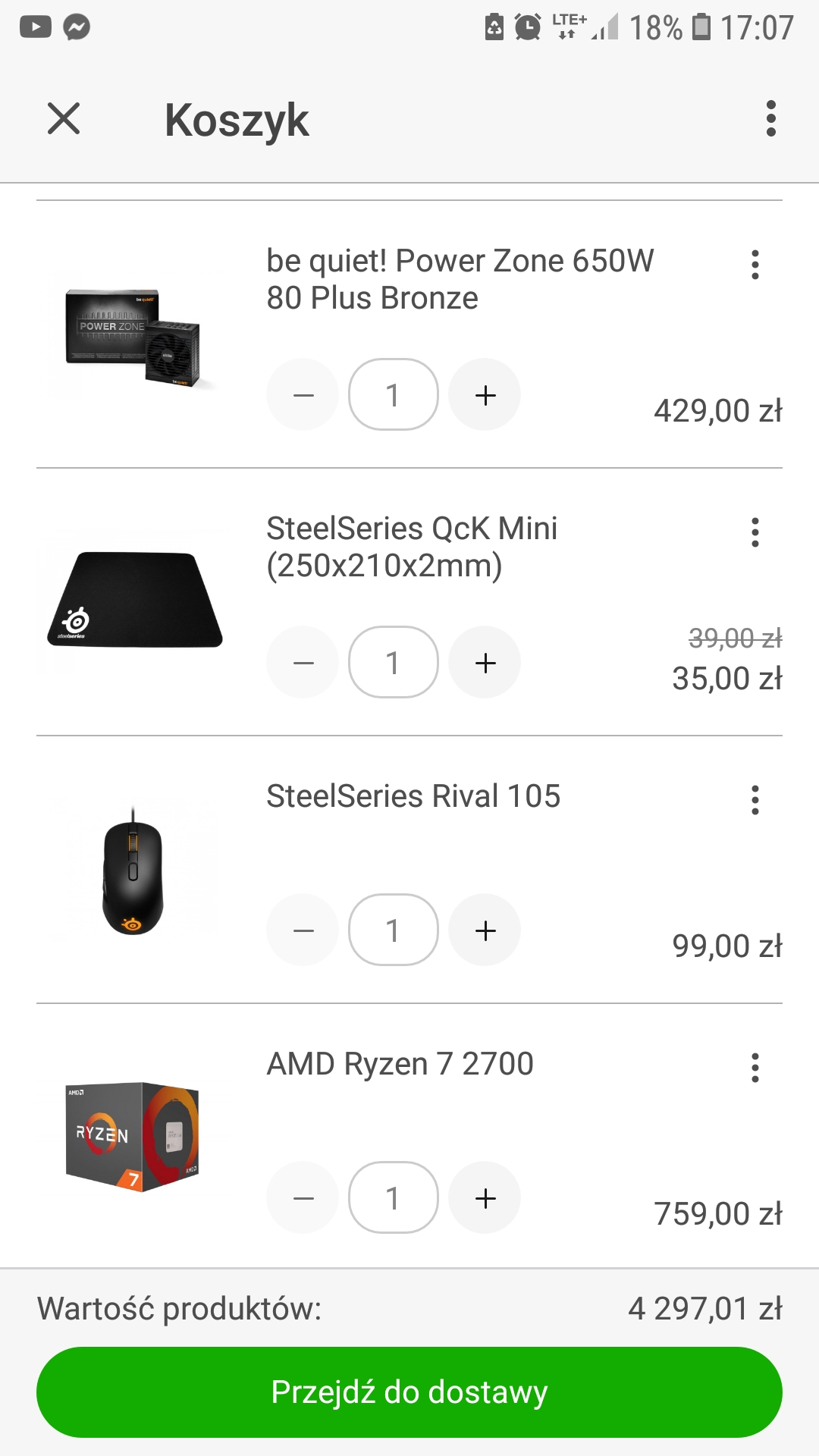The image size is (819, 1456).
Task: Decrease quantity of SteelSeries QcK Mini
Action: pyautogui.click(x=303, y=662)
